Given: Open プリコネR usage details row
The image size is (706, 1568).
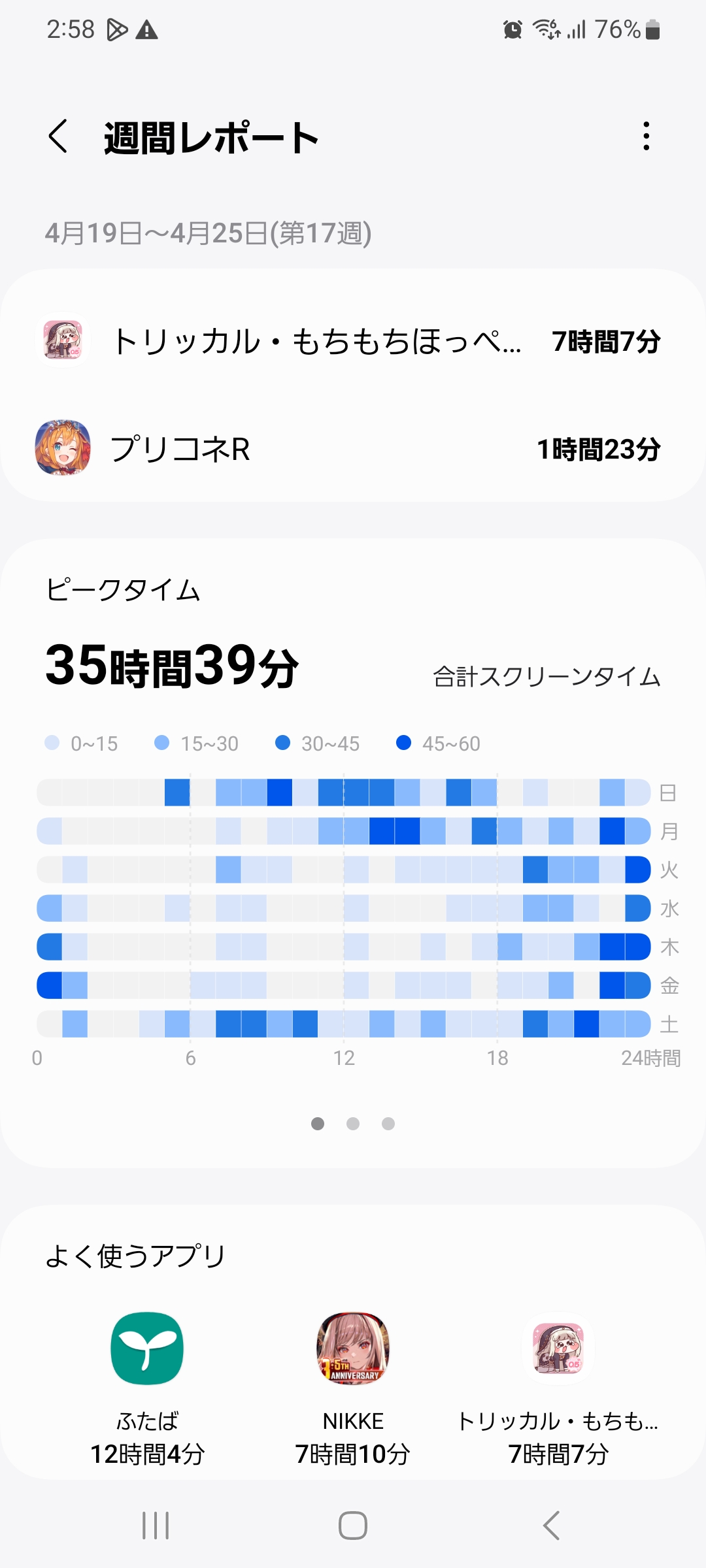Looking at the screenshot, I should pyautogui.click(x=353, y=449).
